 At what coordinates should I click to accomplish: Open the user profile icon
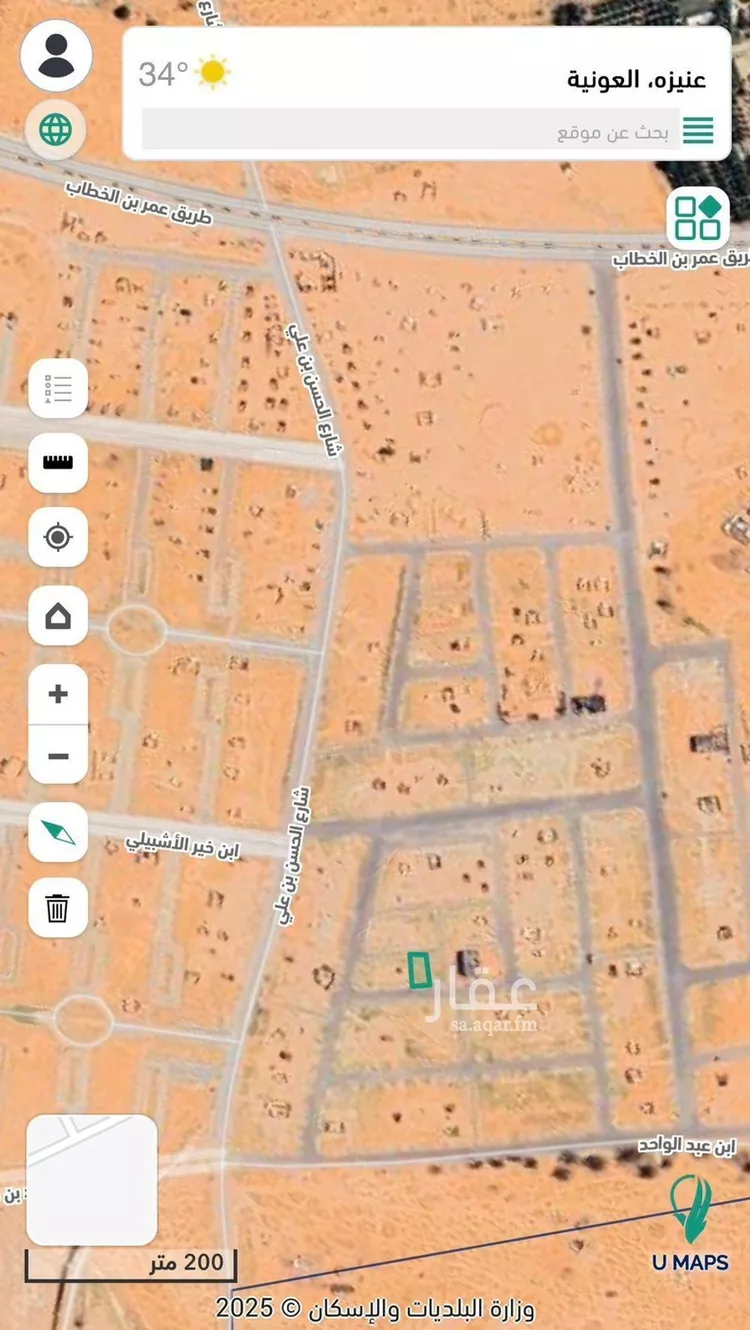tap(57, 56)
